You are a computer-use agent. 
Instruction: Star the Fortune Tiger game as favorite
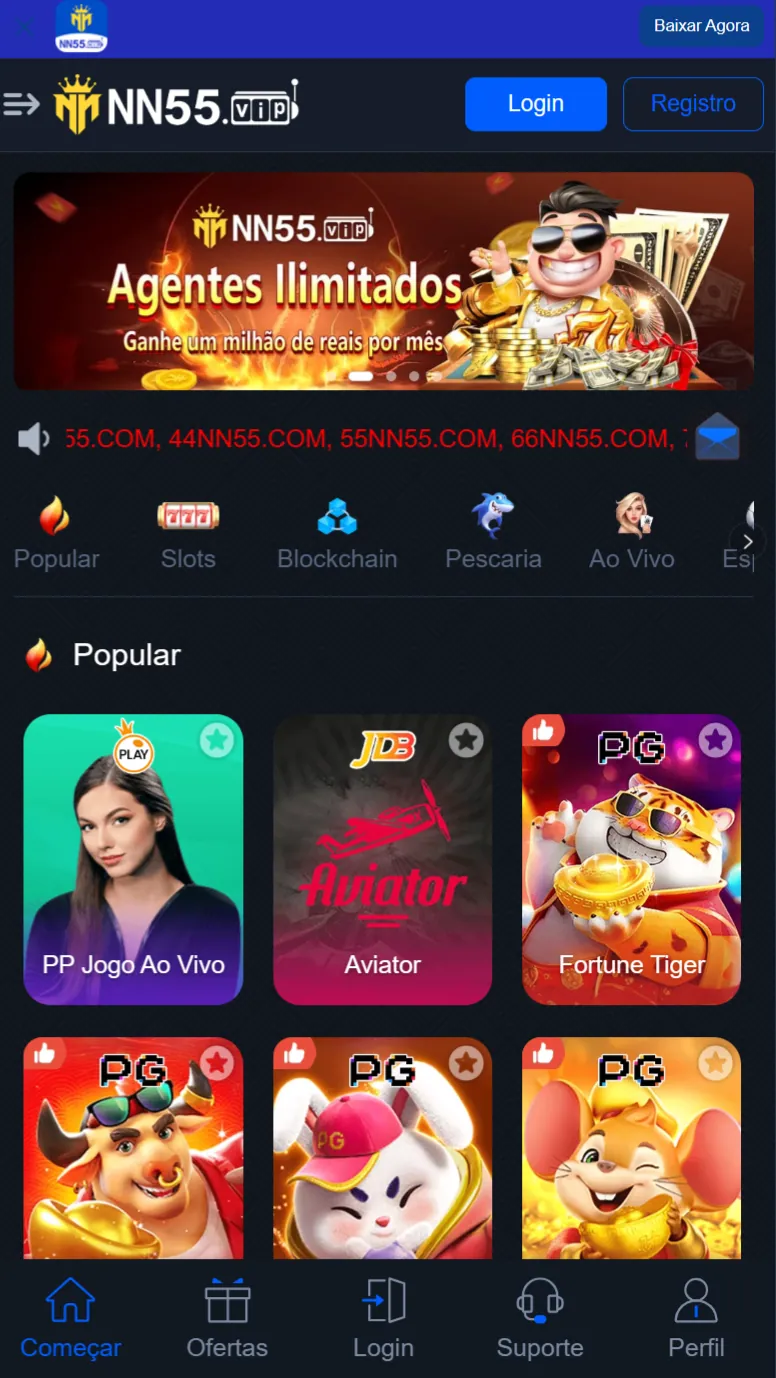[x=714, y=741]
